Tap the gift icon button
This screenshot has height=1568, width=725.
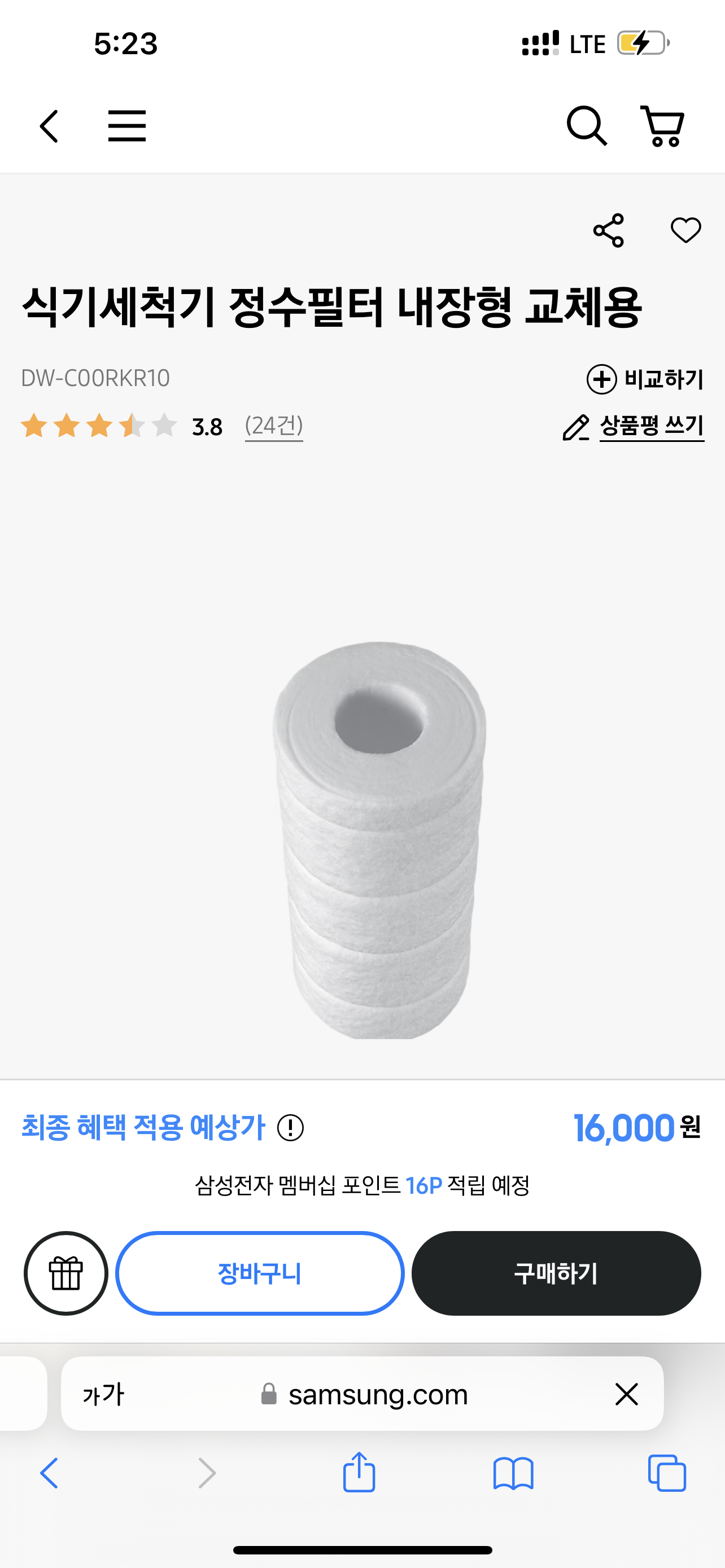65,1273
